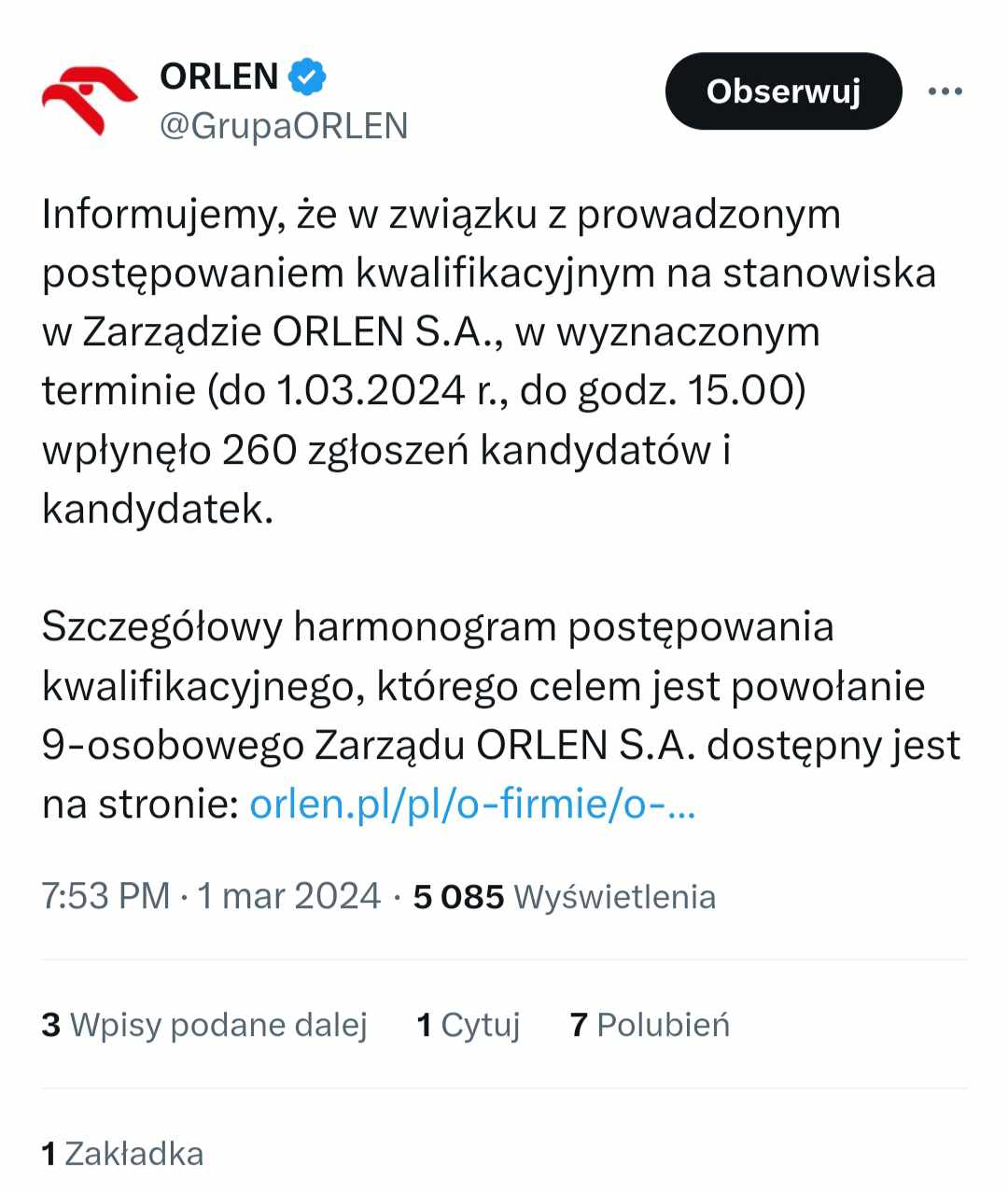View the 3 Wpisy podane dalej reposts
This screenshot has width=1008, height=1191.
tap(204, 1025)
